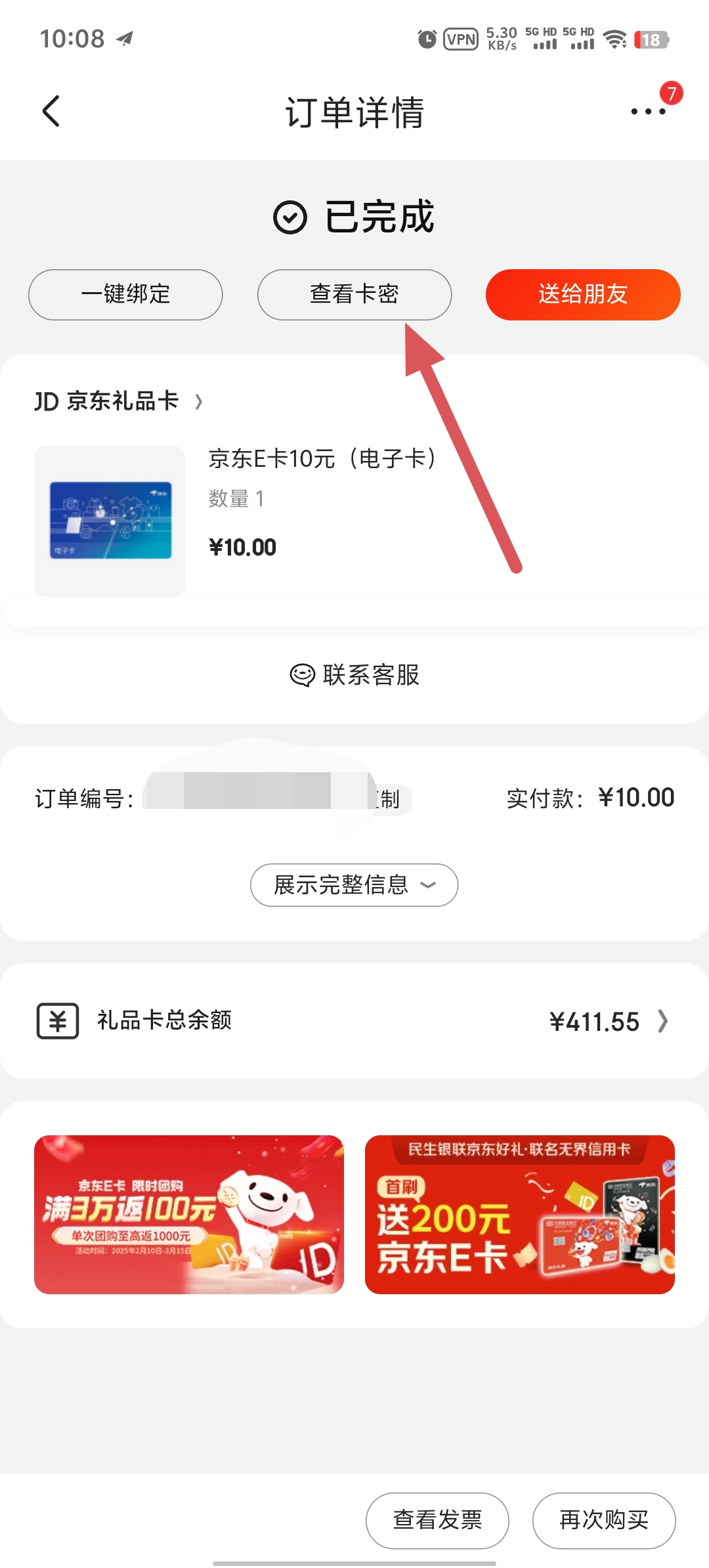The height and width of the screenshot is (1568, 709).
Task: Expand 展示完整信息
Action: tap(354, 884)
